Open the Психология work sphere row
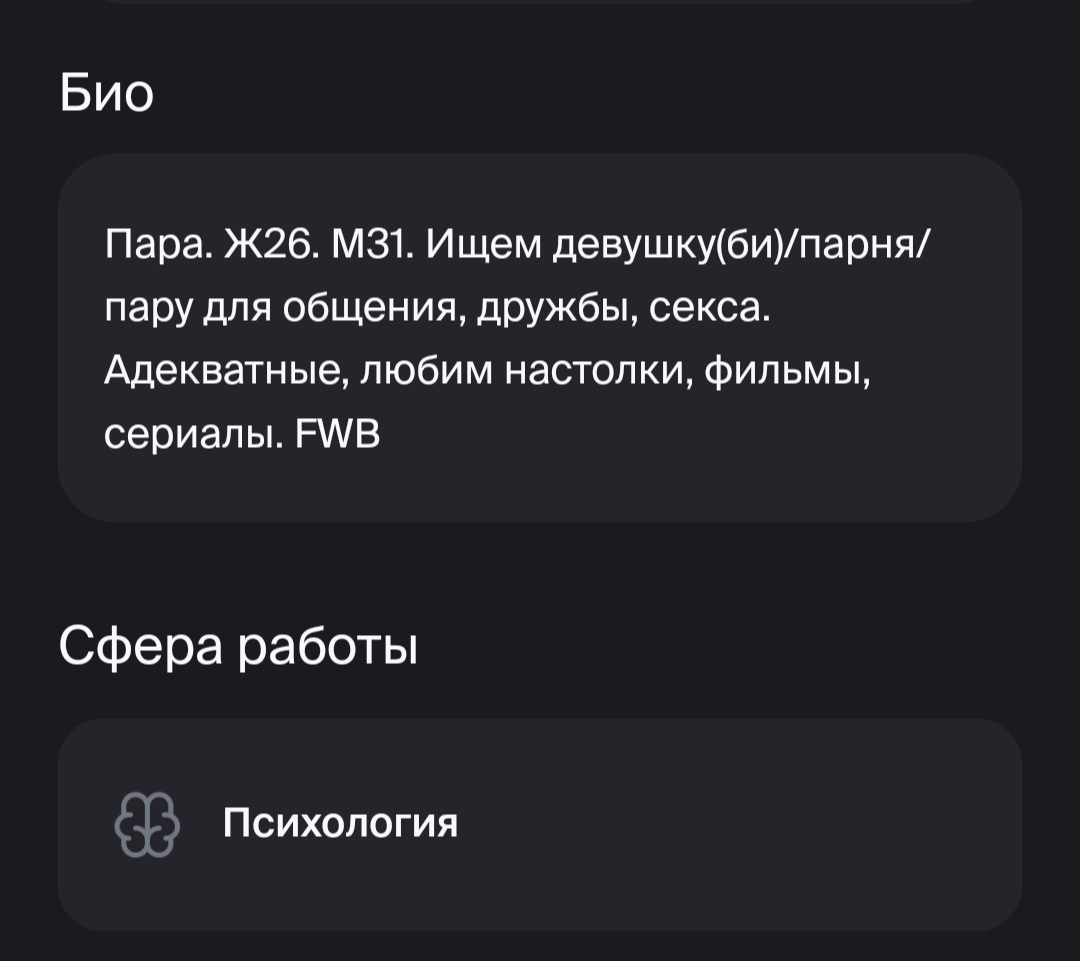Screen dimensions: 1080x961 tap(540, 824)
